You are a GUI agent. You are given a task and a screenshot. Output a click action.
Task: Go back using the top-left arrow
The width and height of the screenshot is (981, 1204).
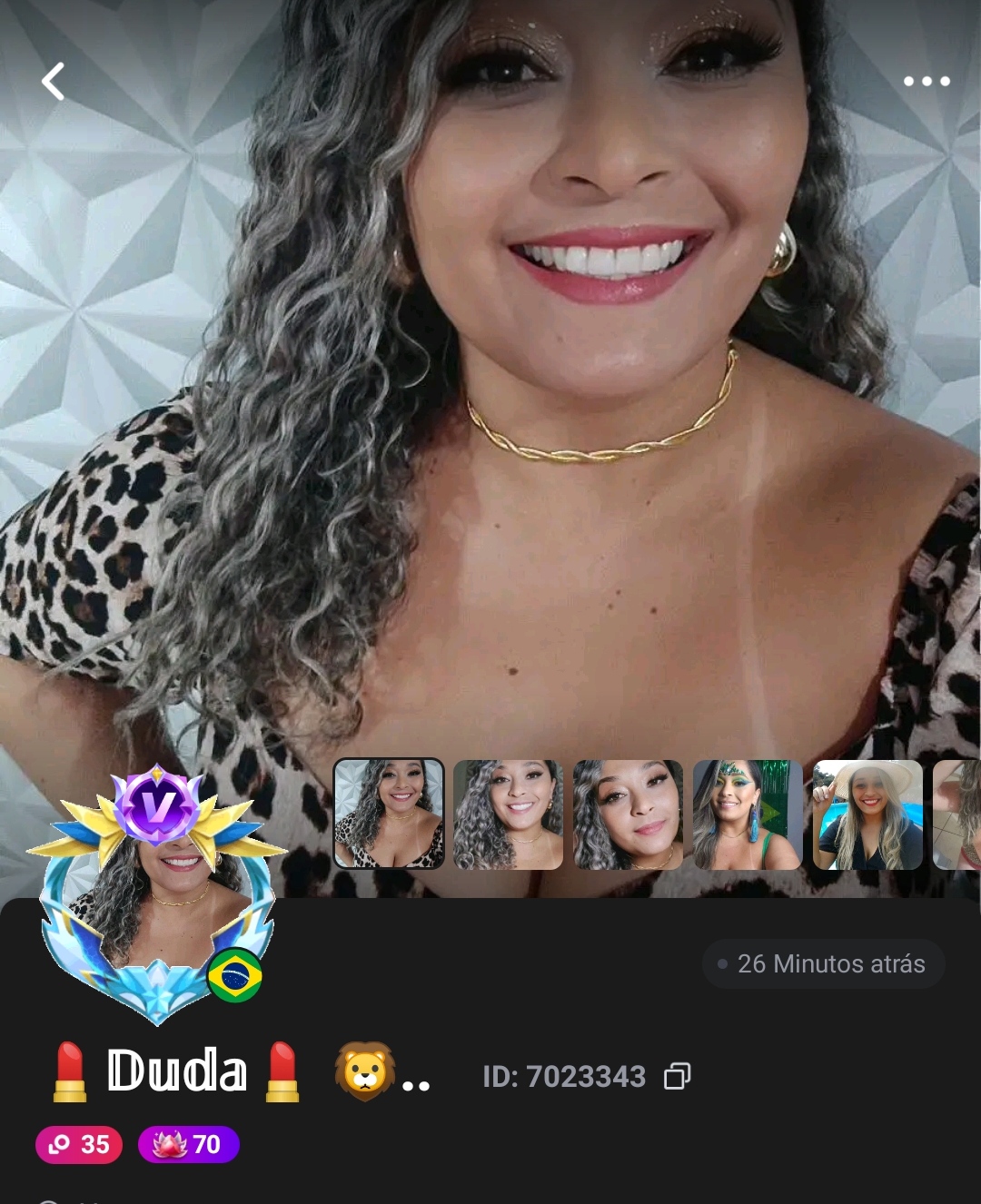coord(54,82)
